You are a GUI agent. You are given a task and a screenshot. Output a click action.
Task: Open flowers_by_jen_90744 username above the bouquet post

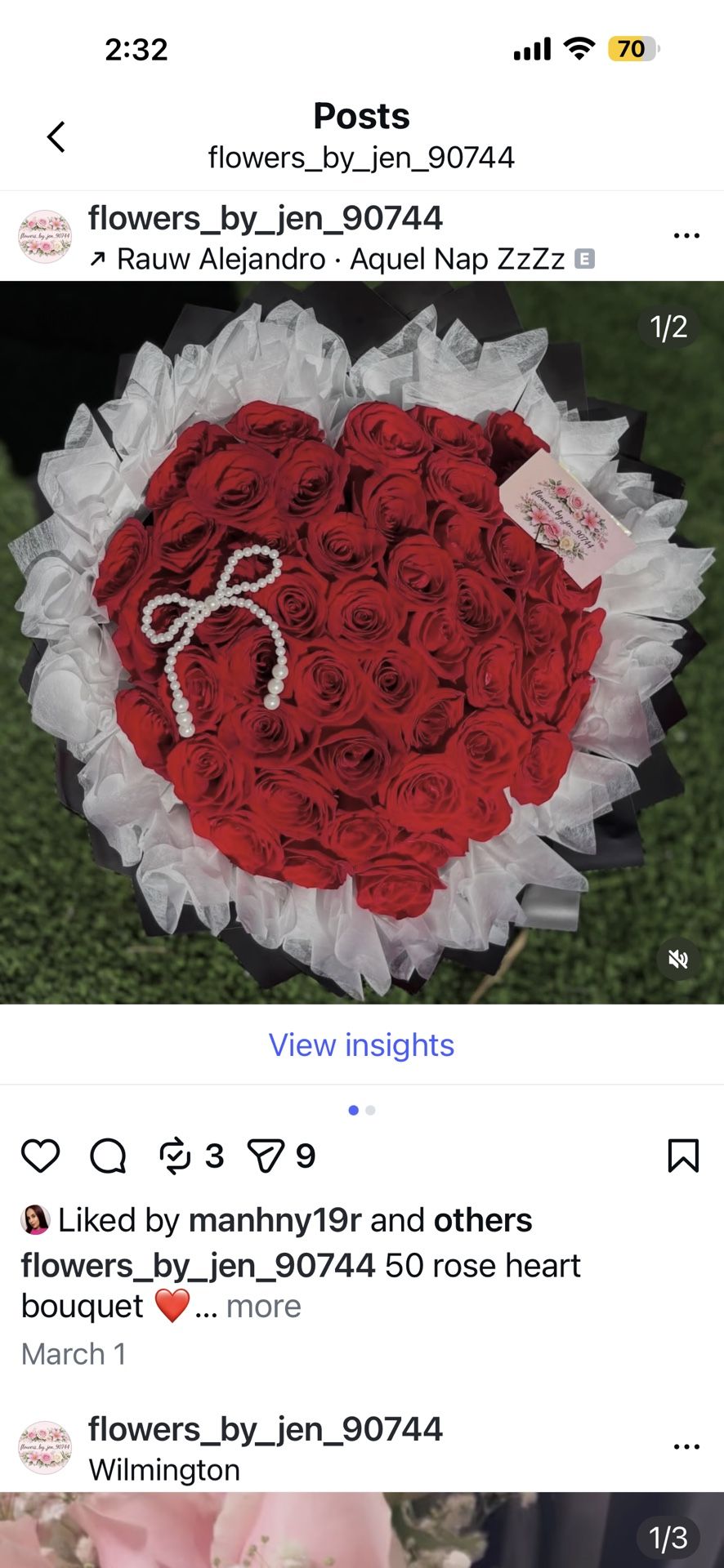(x=266, y=218)
